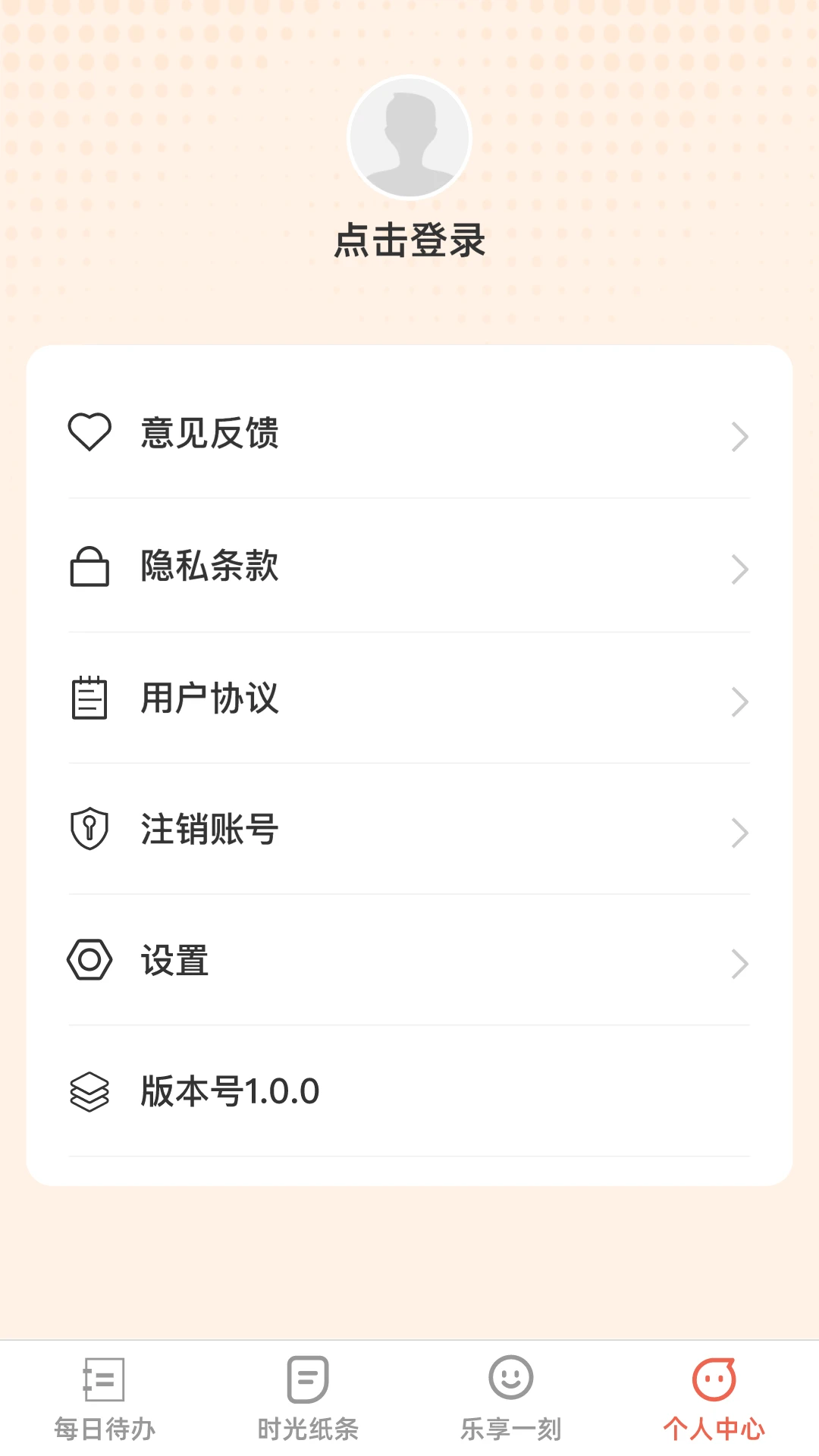The height and width of the screenshot is (1456, 819).
Task: Click the shield icon next to 注销账号
Action: (x=89, y=831)
